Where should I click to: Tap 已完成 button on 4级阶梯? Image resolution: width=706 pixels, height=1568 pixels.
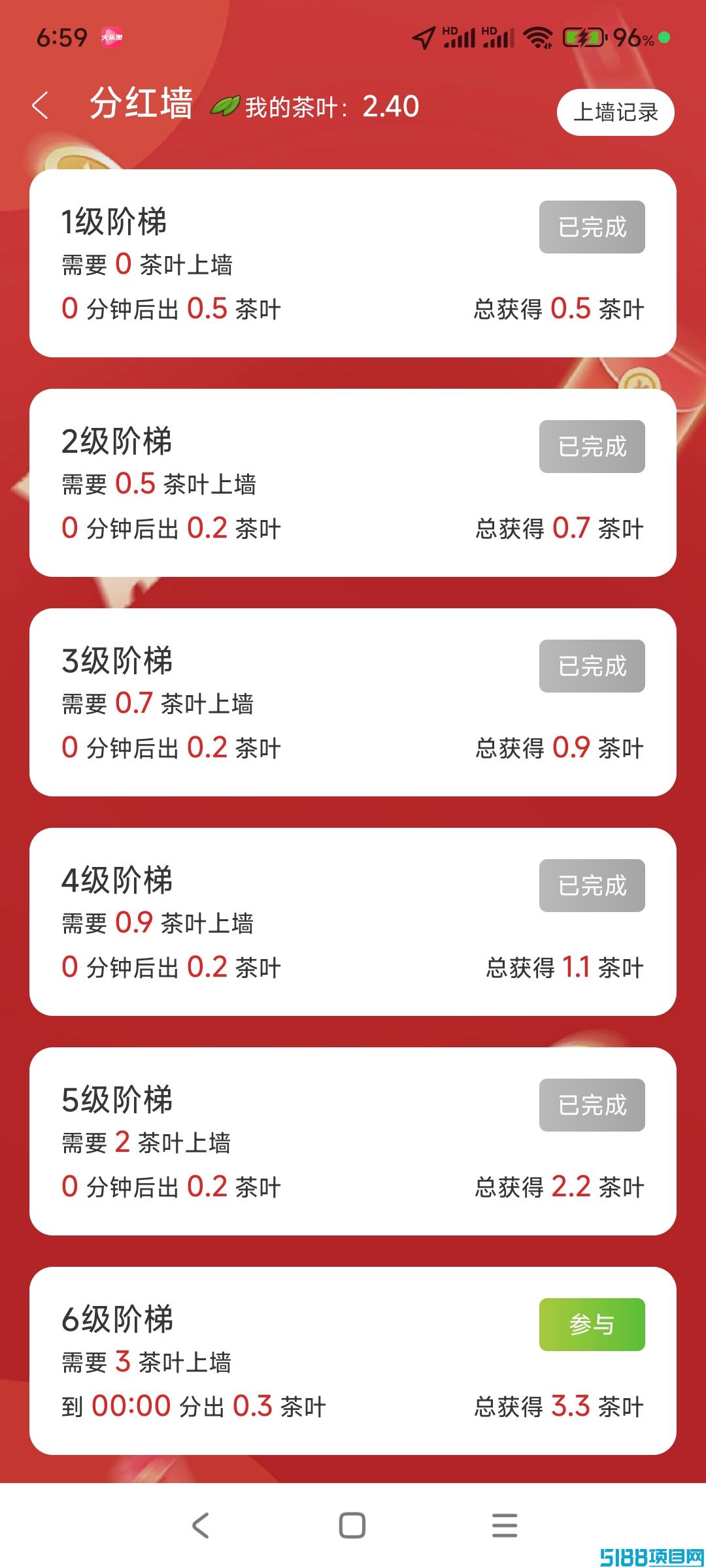click(592, 885)
